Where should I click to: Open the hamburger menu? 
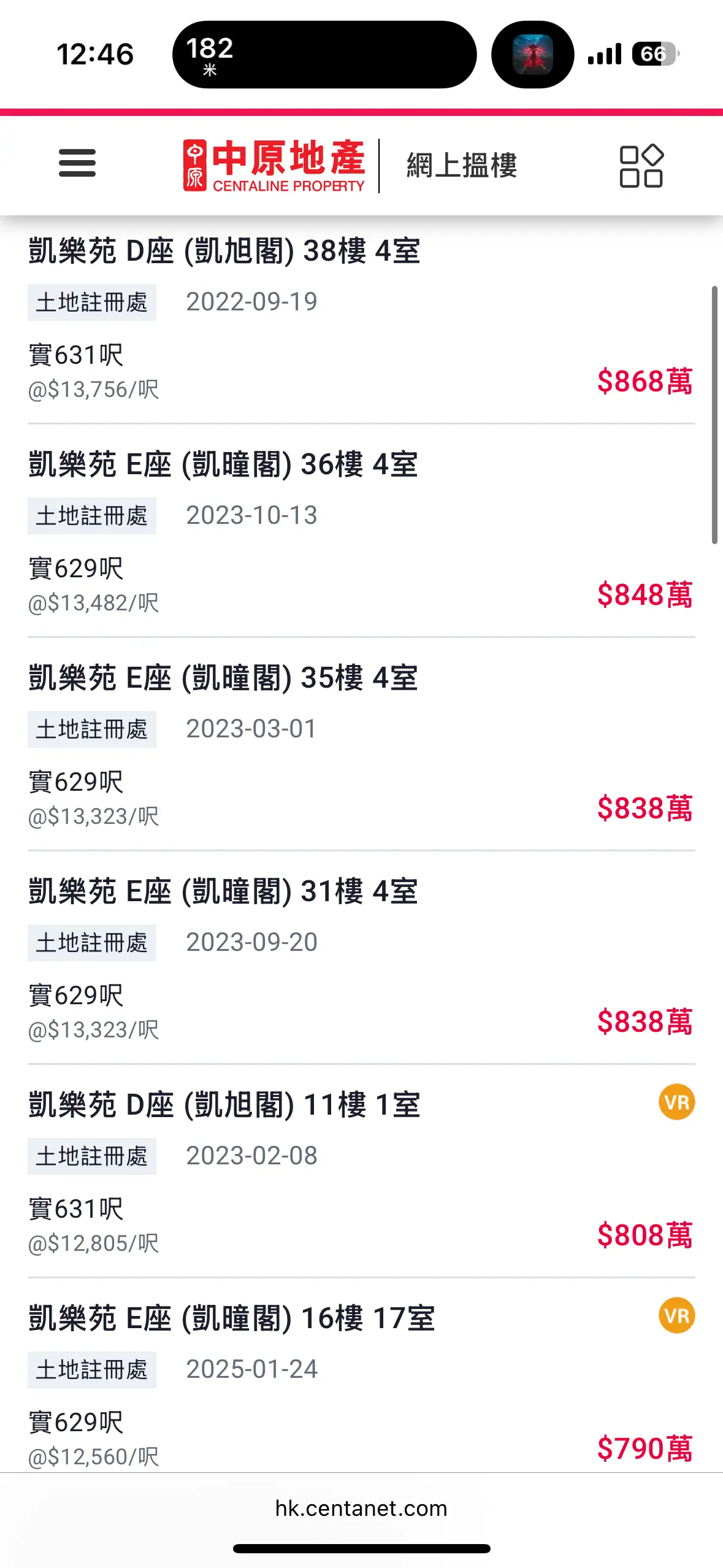(77, 163)
